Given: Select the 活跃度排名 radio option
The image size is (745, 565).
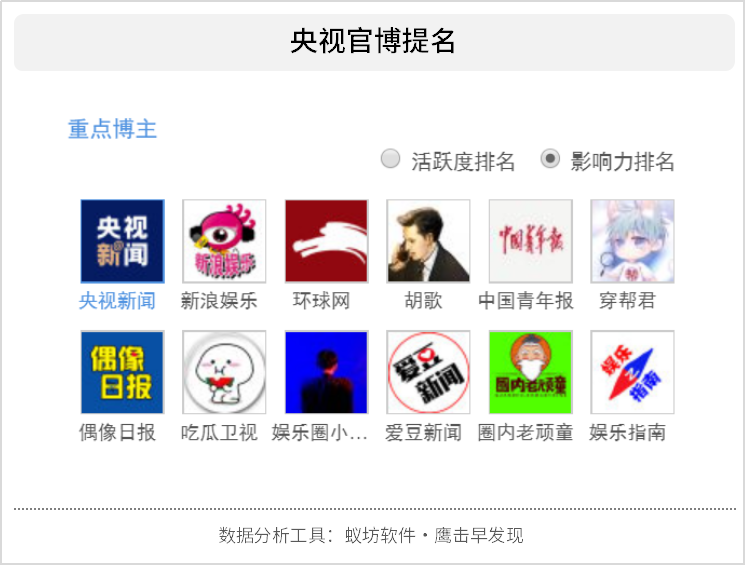Looking at the screenshot, I should (x=391, y=159).
